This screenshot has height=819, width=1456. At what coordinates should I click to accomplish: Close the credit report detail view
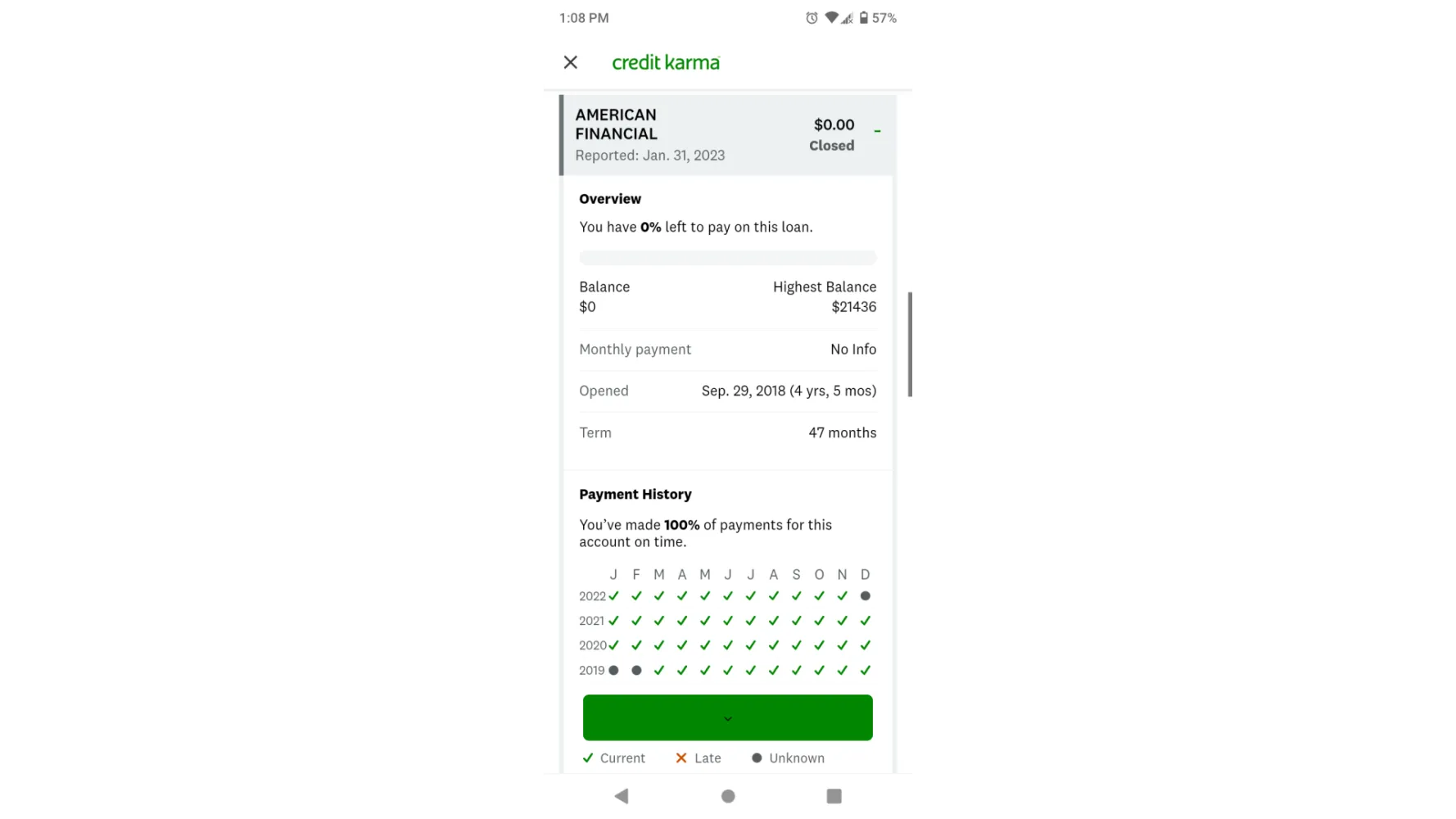point(571,62)
